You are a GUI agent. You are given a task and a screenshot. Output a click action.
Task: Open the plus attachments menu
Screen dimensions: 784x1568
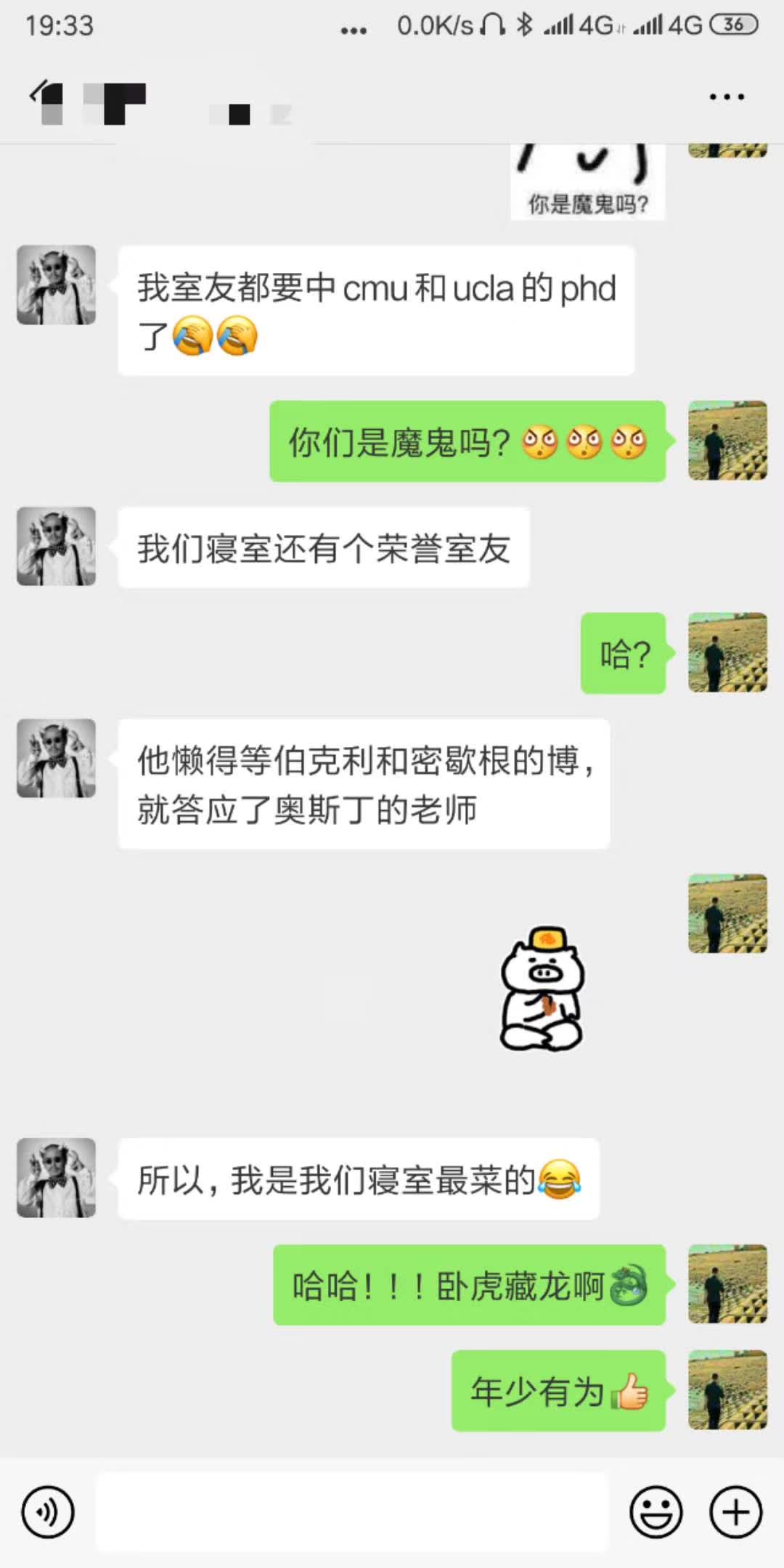coord(735,1512)
